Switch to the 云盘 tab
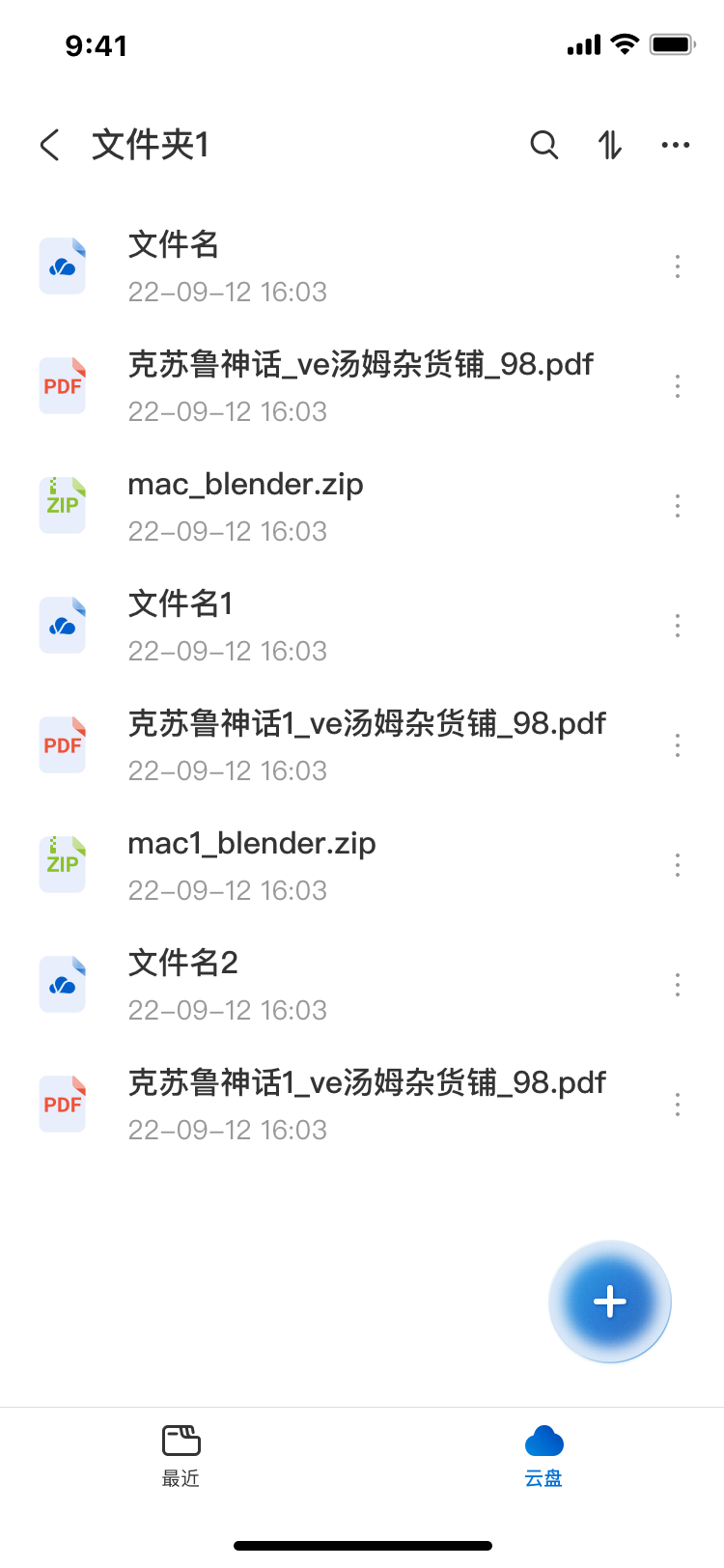Screen dimensions: 724x1568 click(543, 1451)
